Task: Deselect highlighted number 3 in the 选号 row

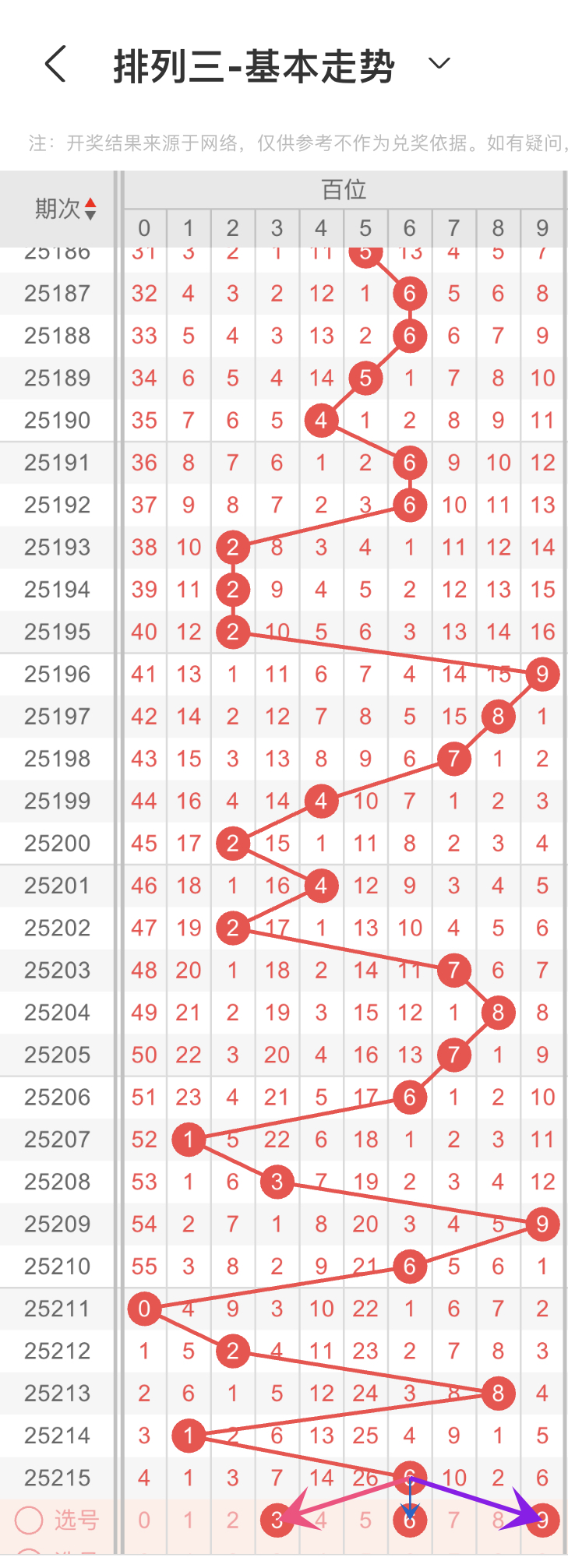Action: (x=277, y=1520)
